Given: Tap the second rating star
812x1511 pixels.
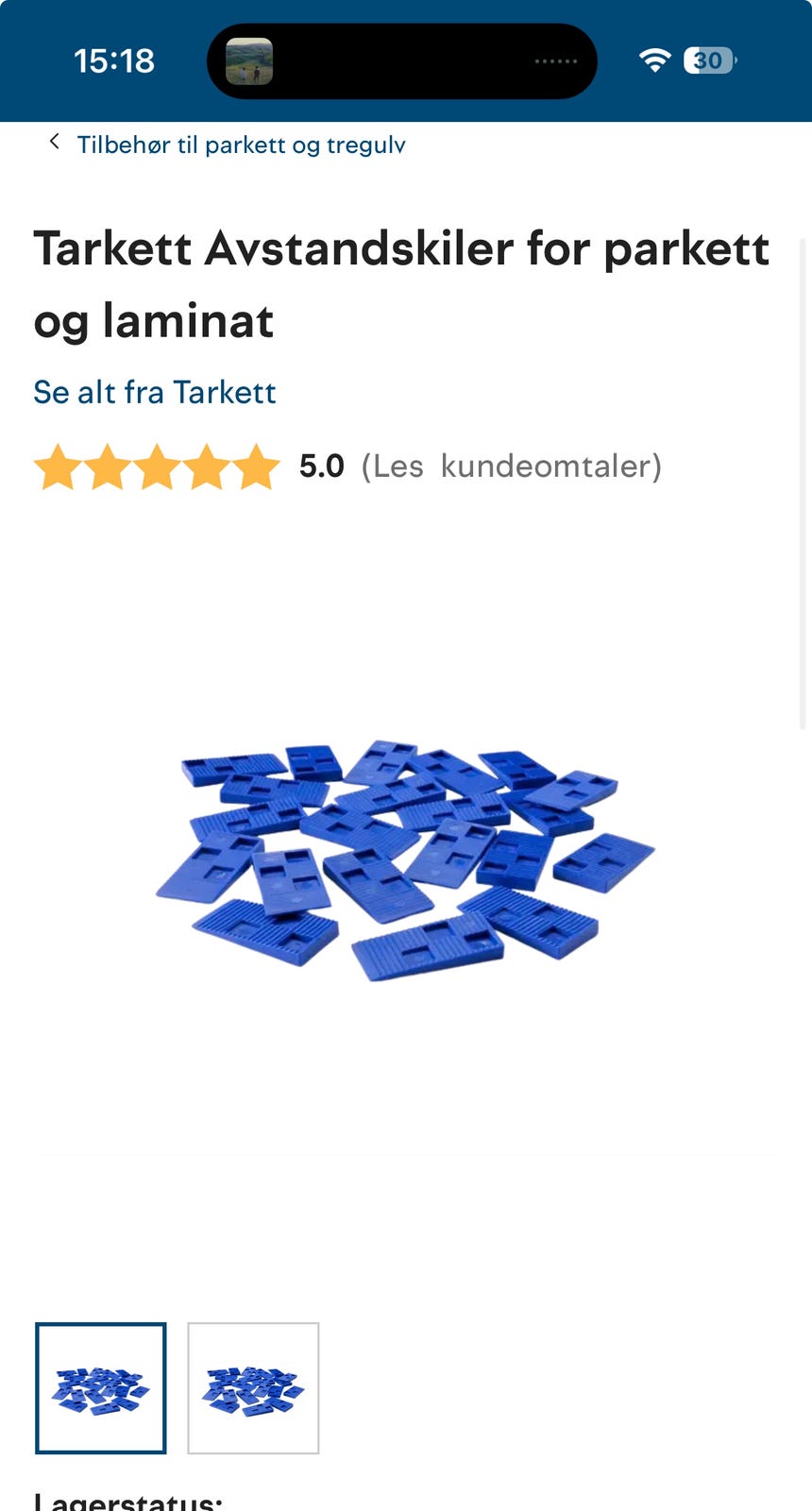Looking at the screenshot, I should [109, 467].
